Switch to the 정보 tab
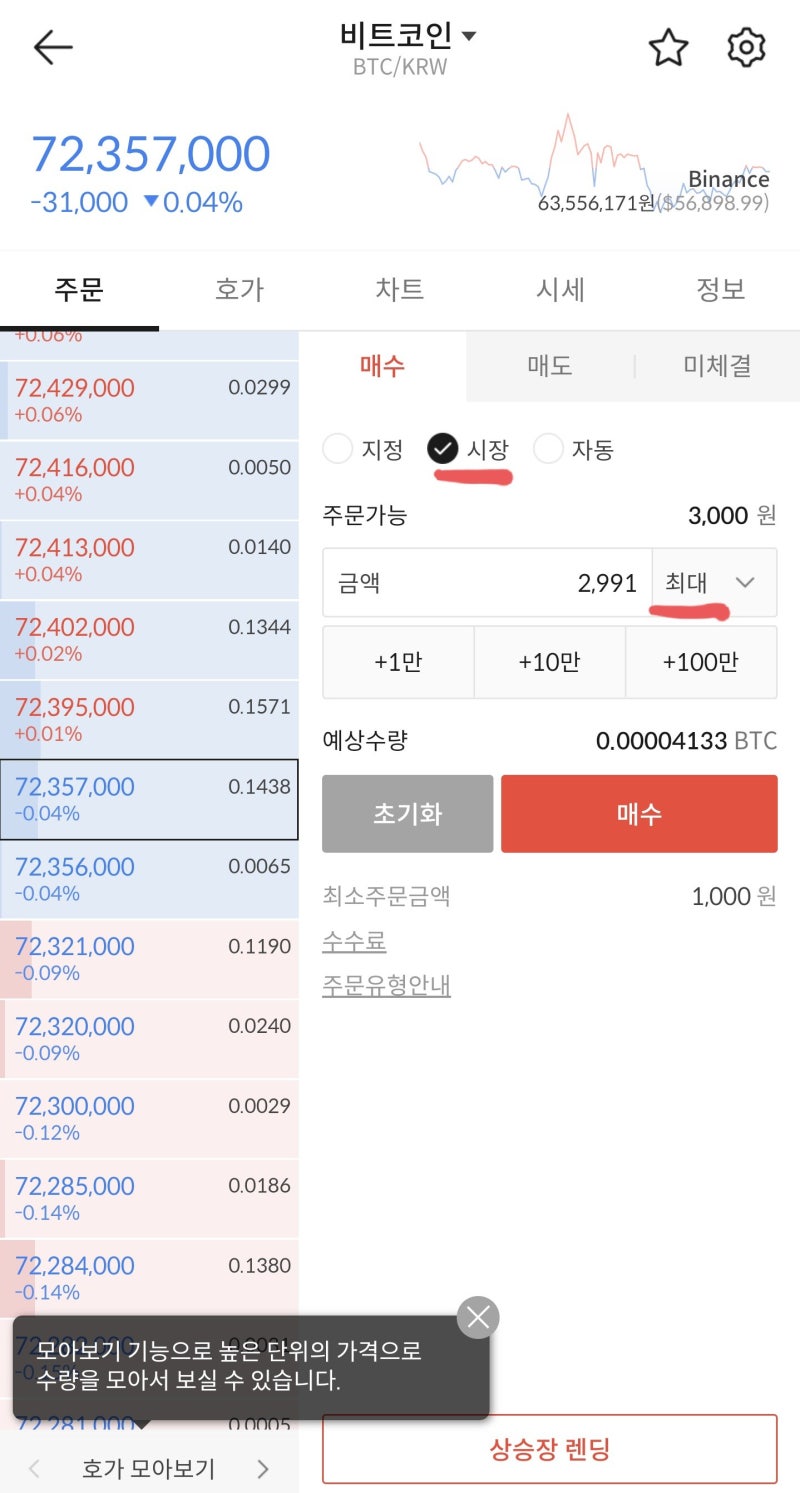 coord(720,290)
